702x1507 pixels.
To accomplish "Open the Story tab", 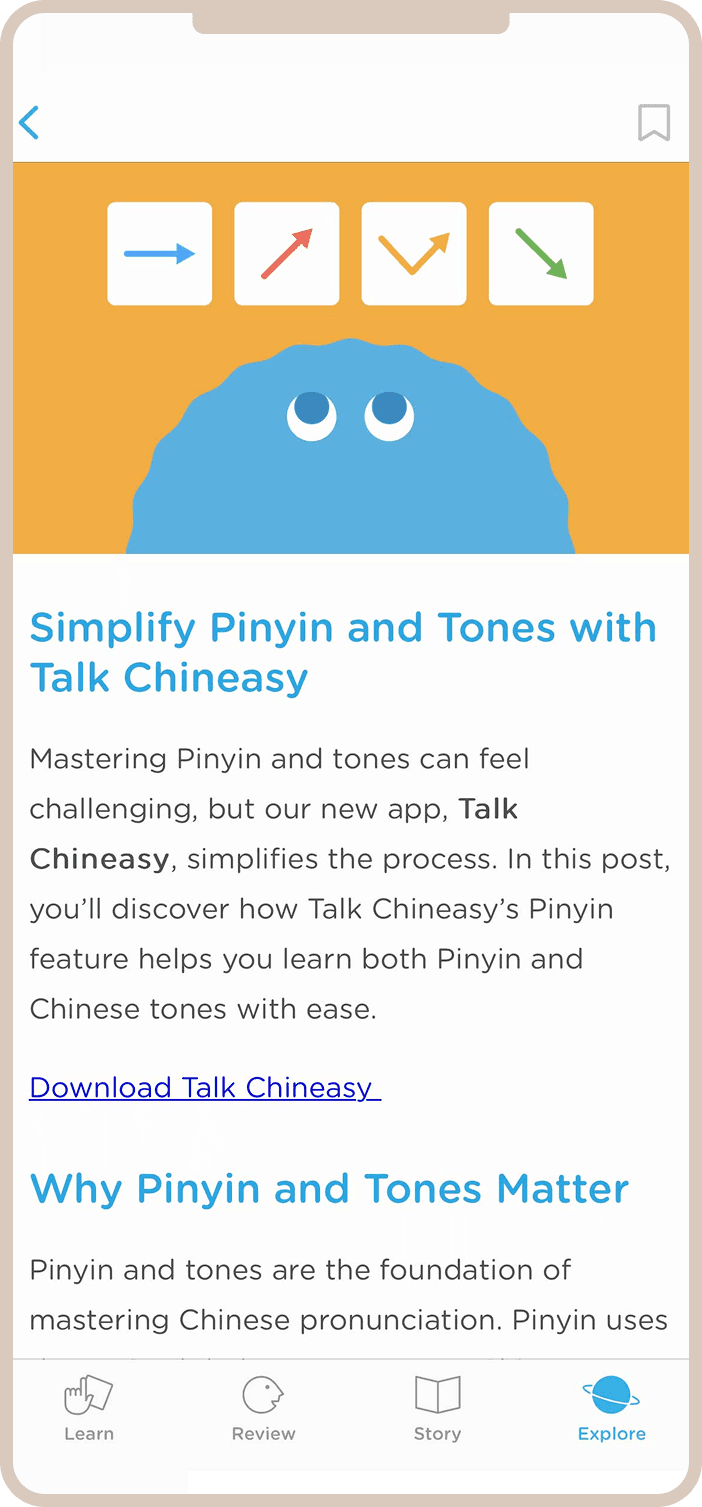I will tap(437, 1408).
